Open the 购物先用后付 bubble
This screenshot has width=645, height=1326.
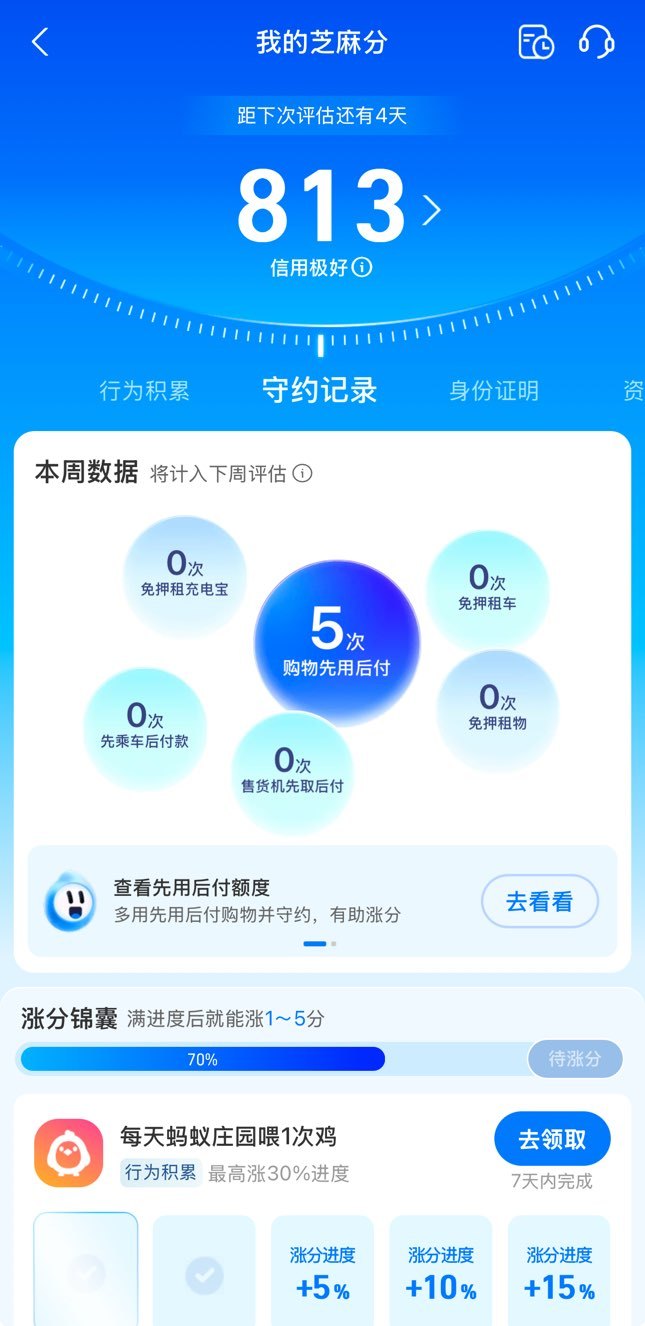(337, 643)
